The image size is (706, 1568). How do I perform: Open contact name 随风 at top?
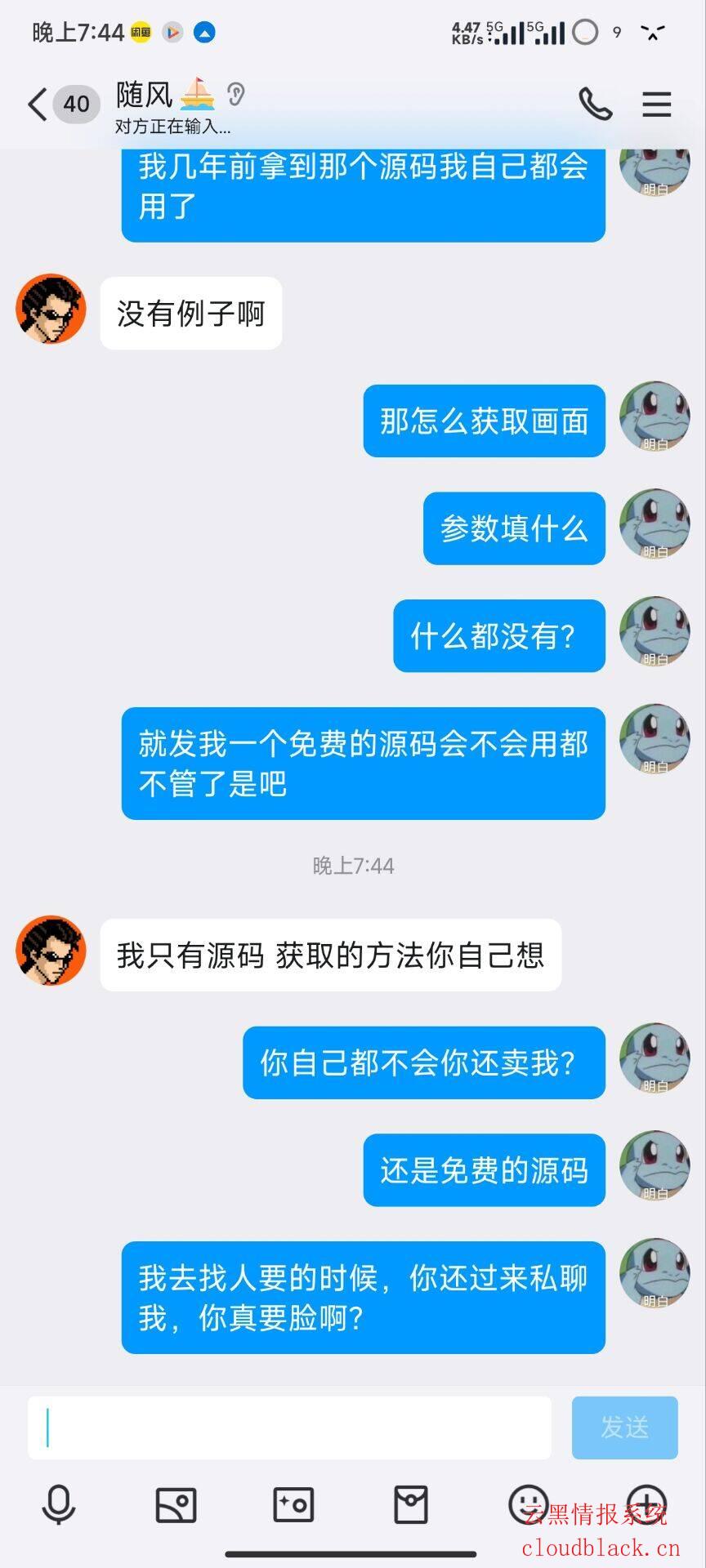145,96
